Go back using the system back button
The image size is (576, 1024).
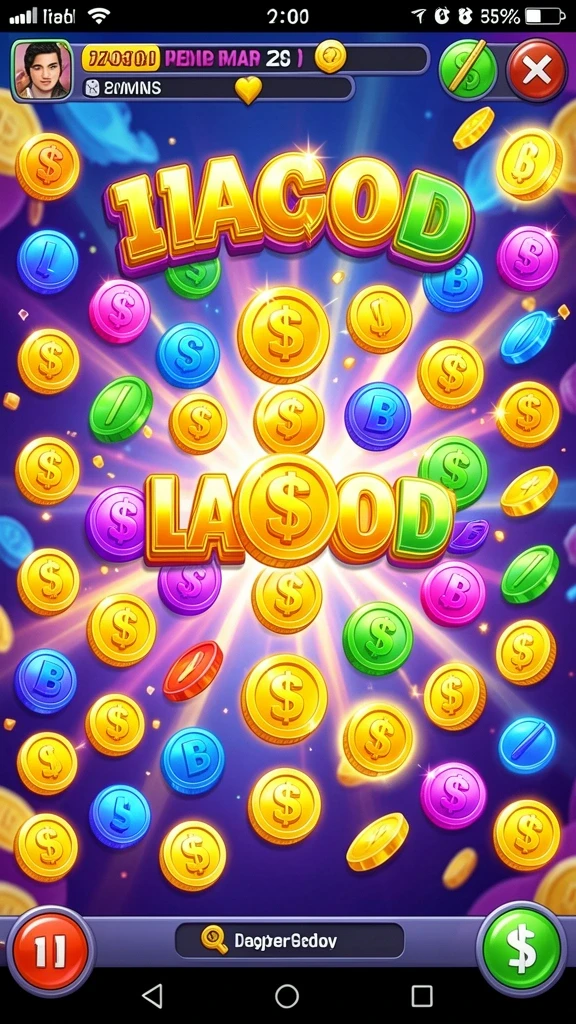coord(152,996)
